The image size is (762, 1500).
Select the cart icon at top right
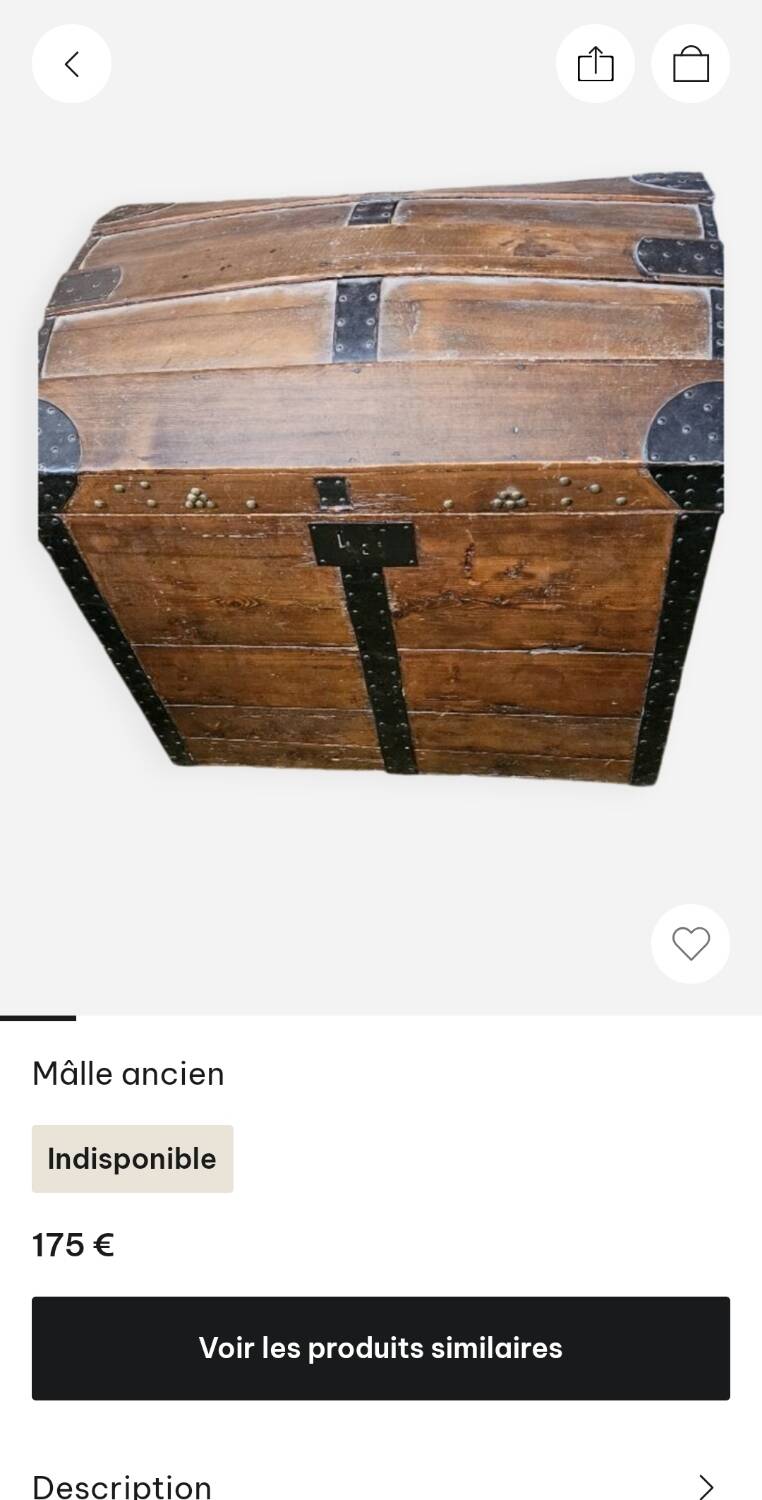click(x=690, y=63)
